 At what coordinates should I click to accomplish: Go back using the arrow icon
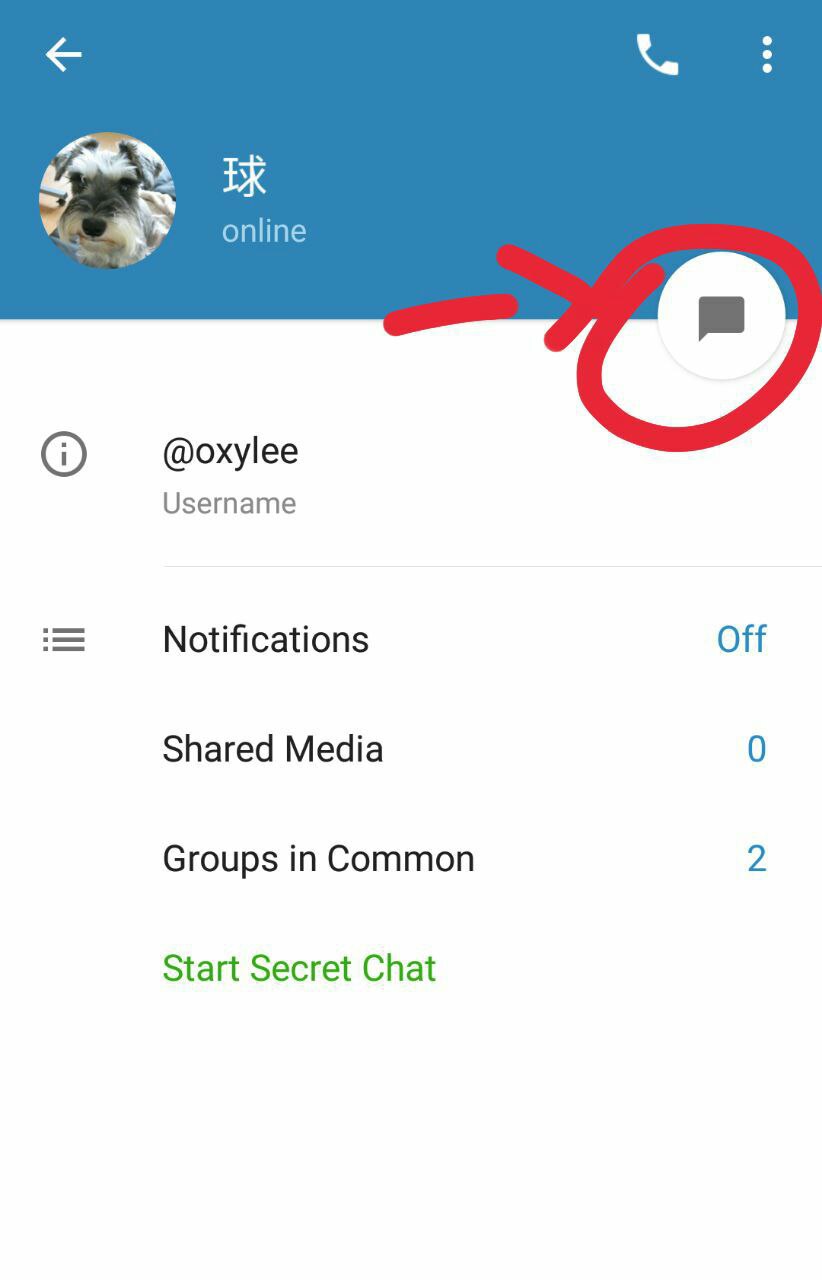(x=63, y=55)
